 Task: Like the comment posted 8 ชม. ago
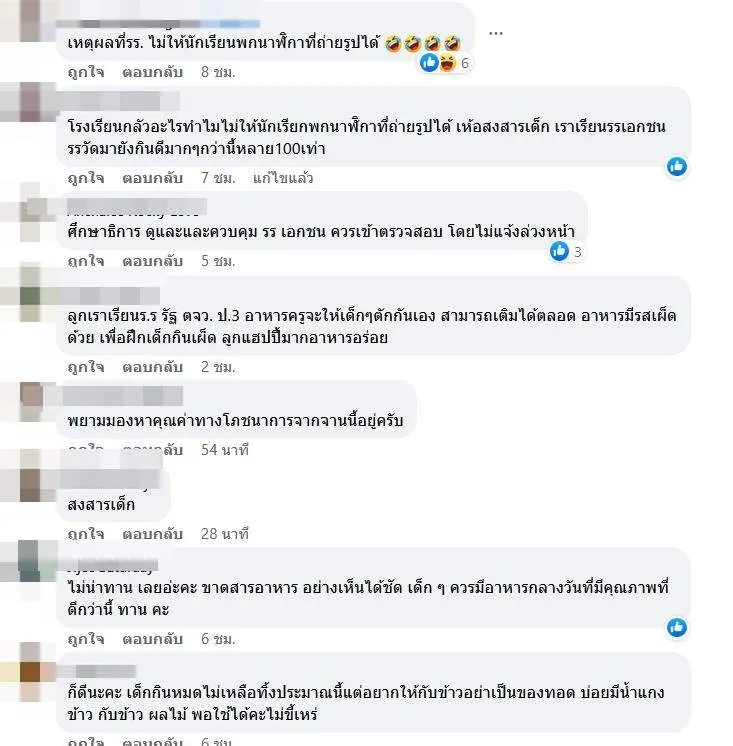click(85, 72)
